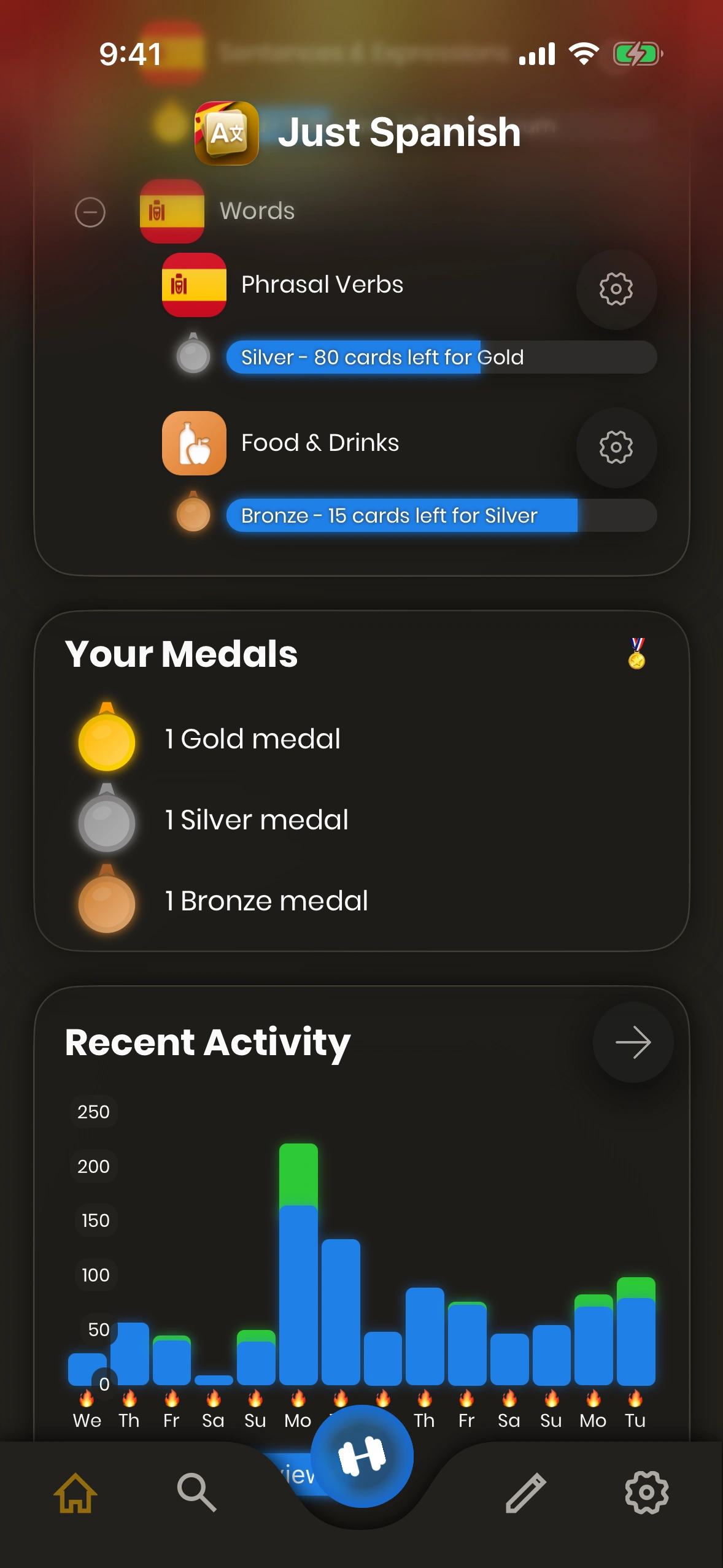Go to the Home tab
The width and height of the screenshot is (723, 1568).
click(75, 1493)
